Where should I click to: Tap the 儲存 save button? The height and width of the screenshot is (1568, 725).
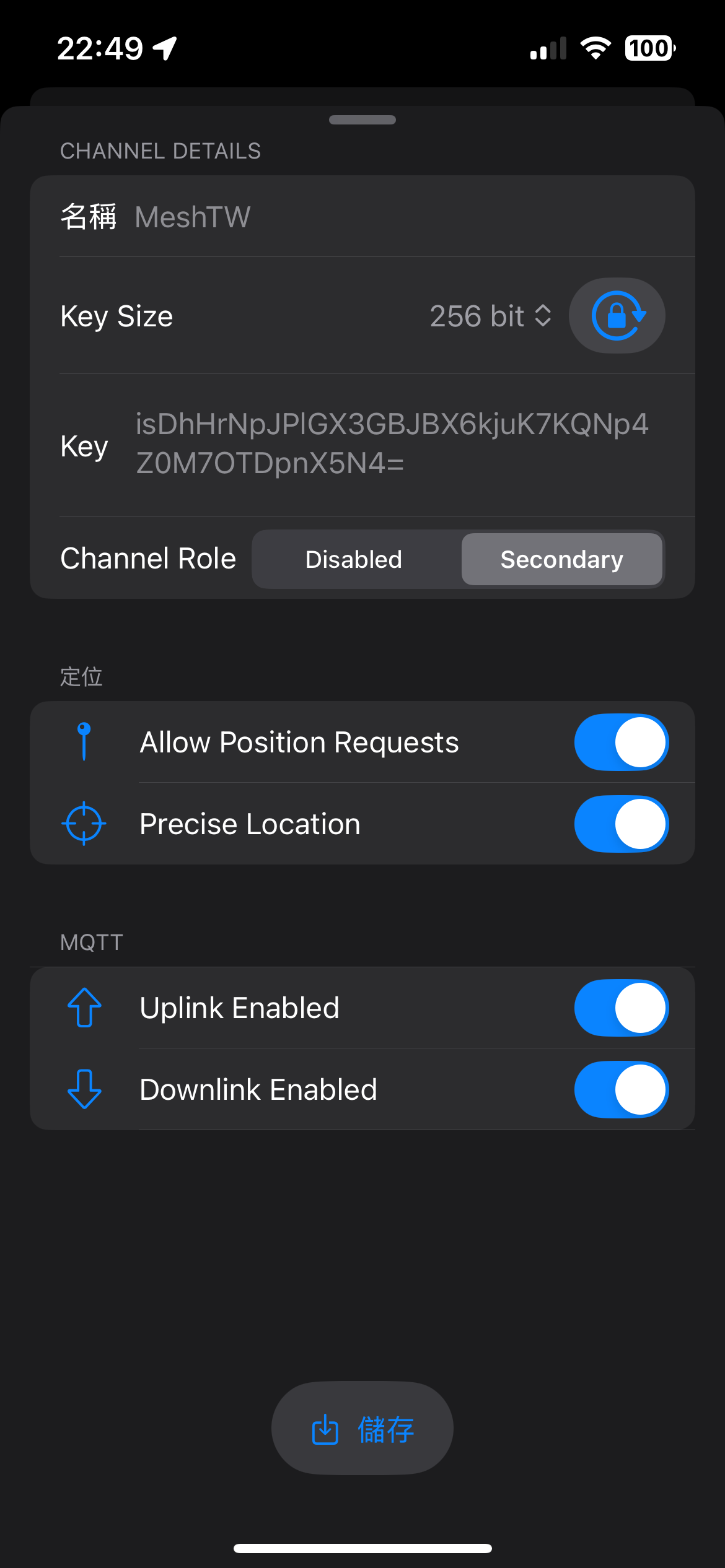point(362,1429)
